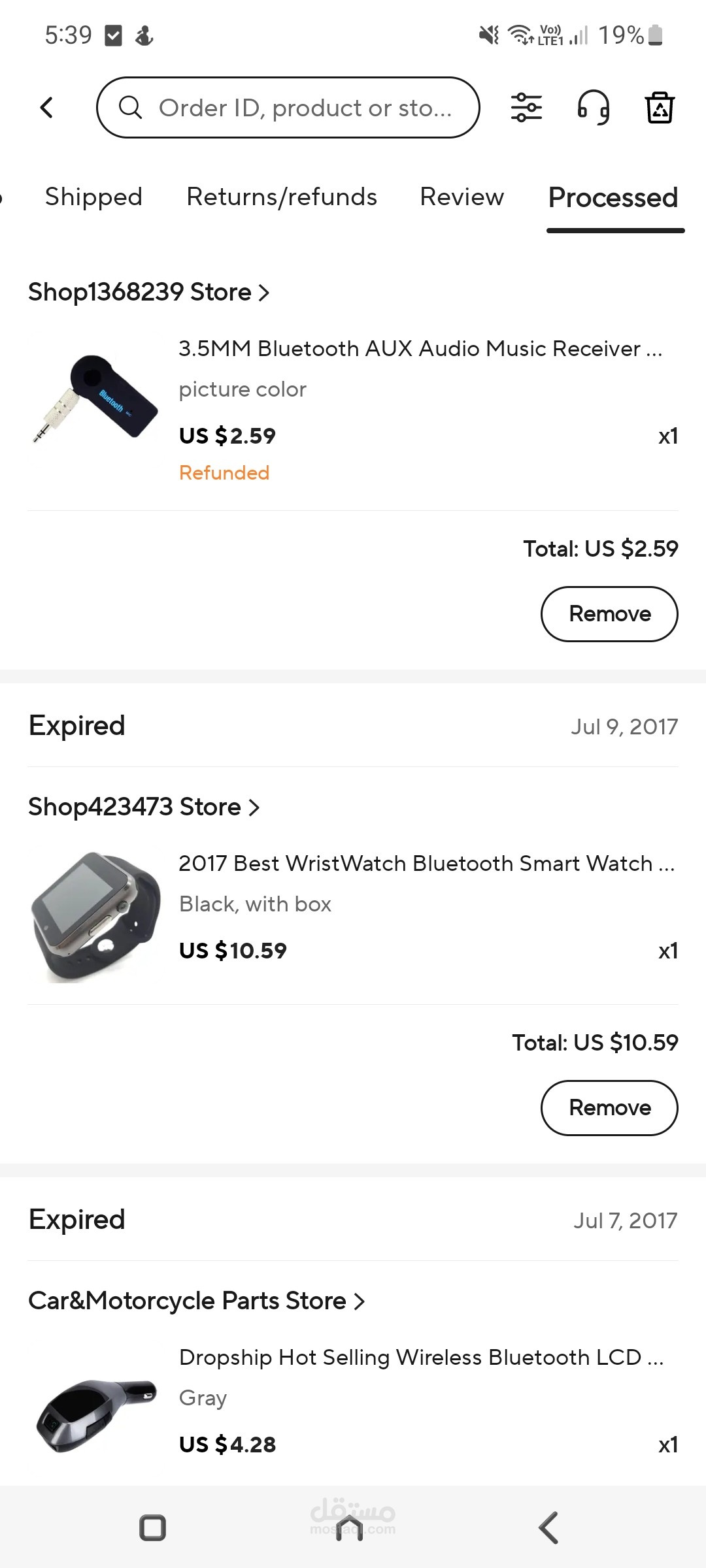The height and width of the screenshot is (1568, 706).
Task: Remove the US $2.59 refunded order
Action: click(x=609, y=614)
